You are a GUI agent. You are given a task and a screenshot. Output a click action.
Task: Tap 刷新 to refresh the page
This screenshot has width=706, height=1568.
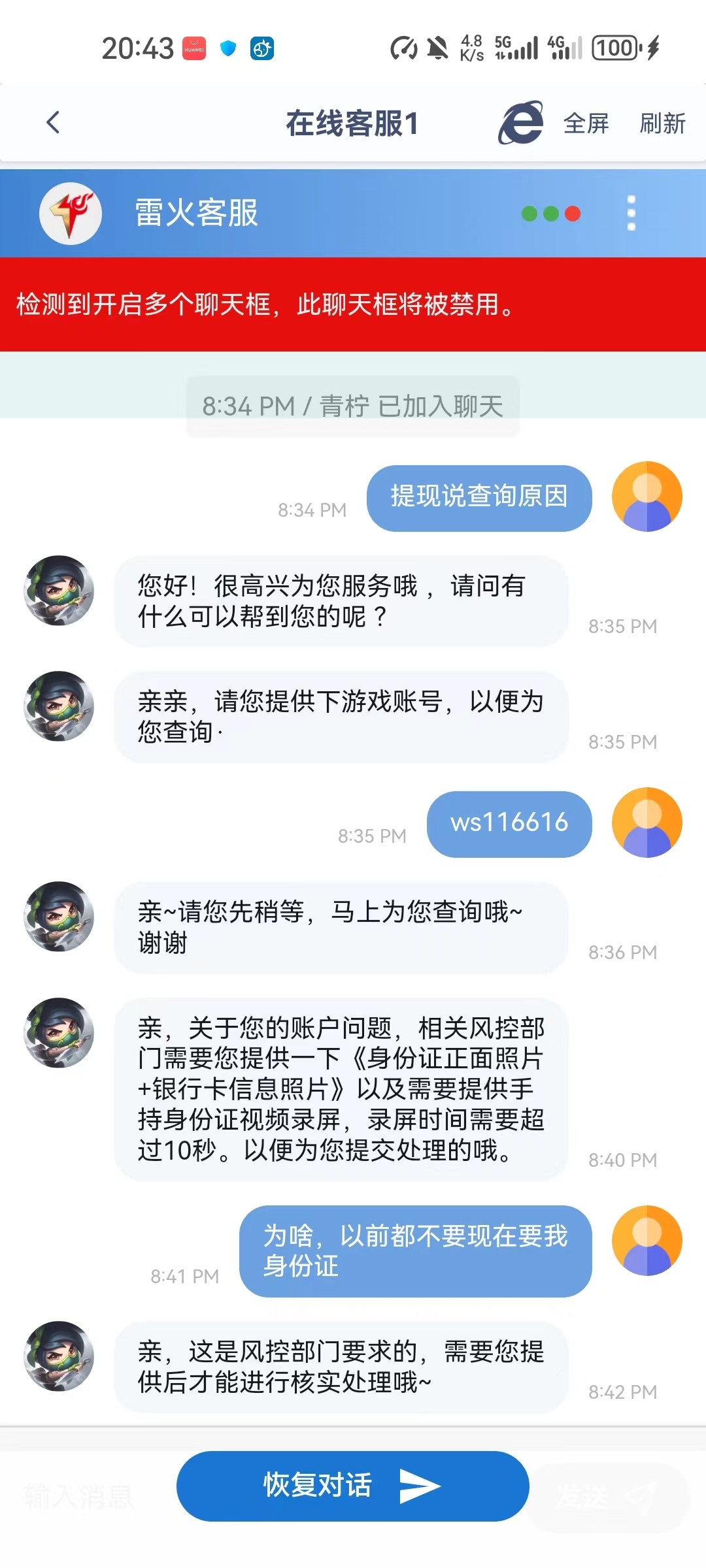(662, 123)
